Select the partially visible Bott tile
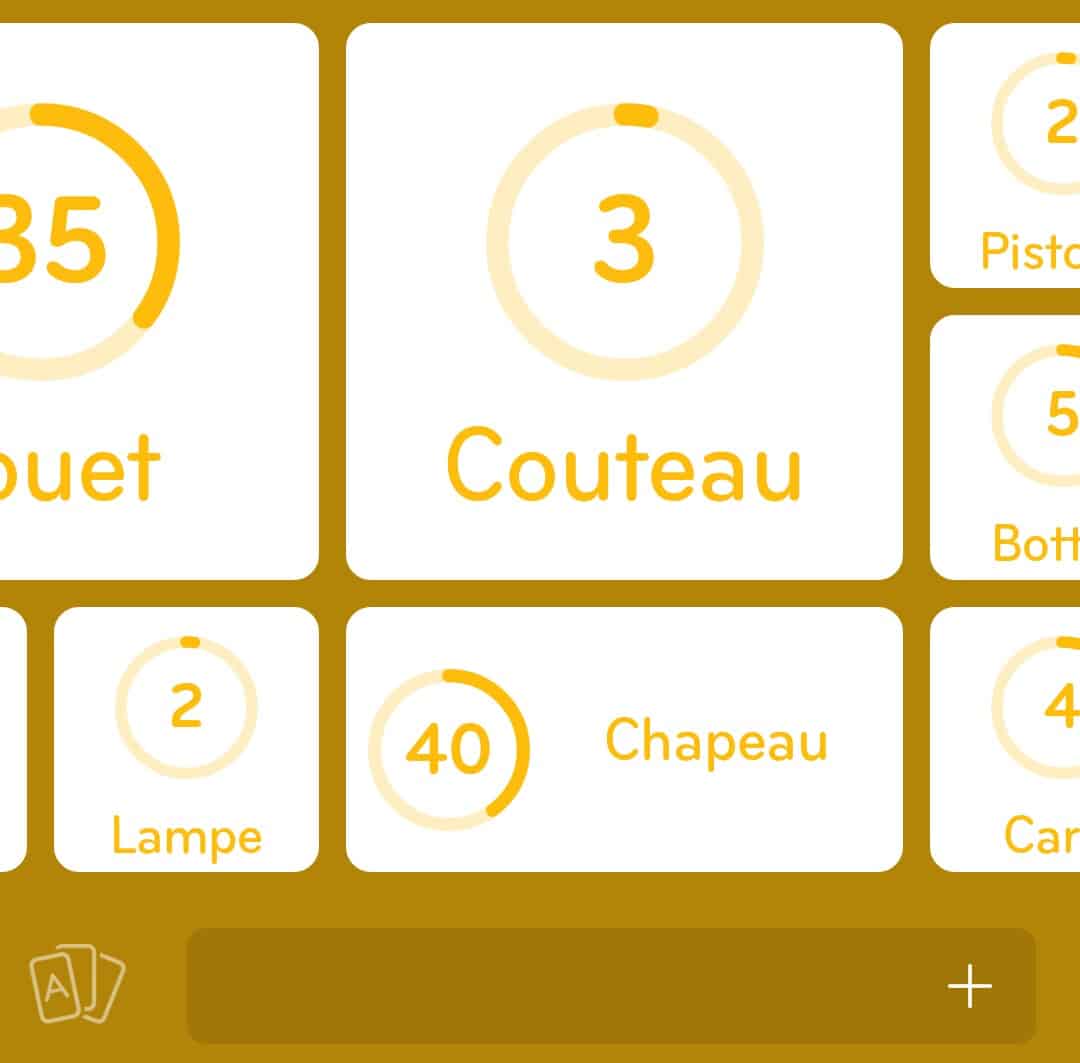Image resolution: width=1080 pixels, height=1063 pixels. pos(1006,447)
